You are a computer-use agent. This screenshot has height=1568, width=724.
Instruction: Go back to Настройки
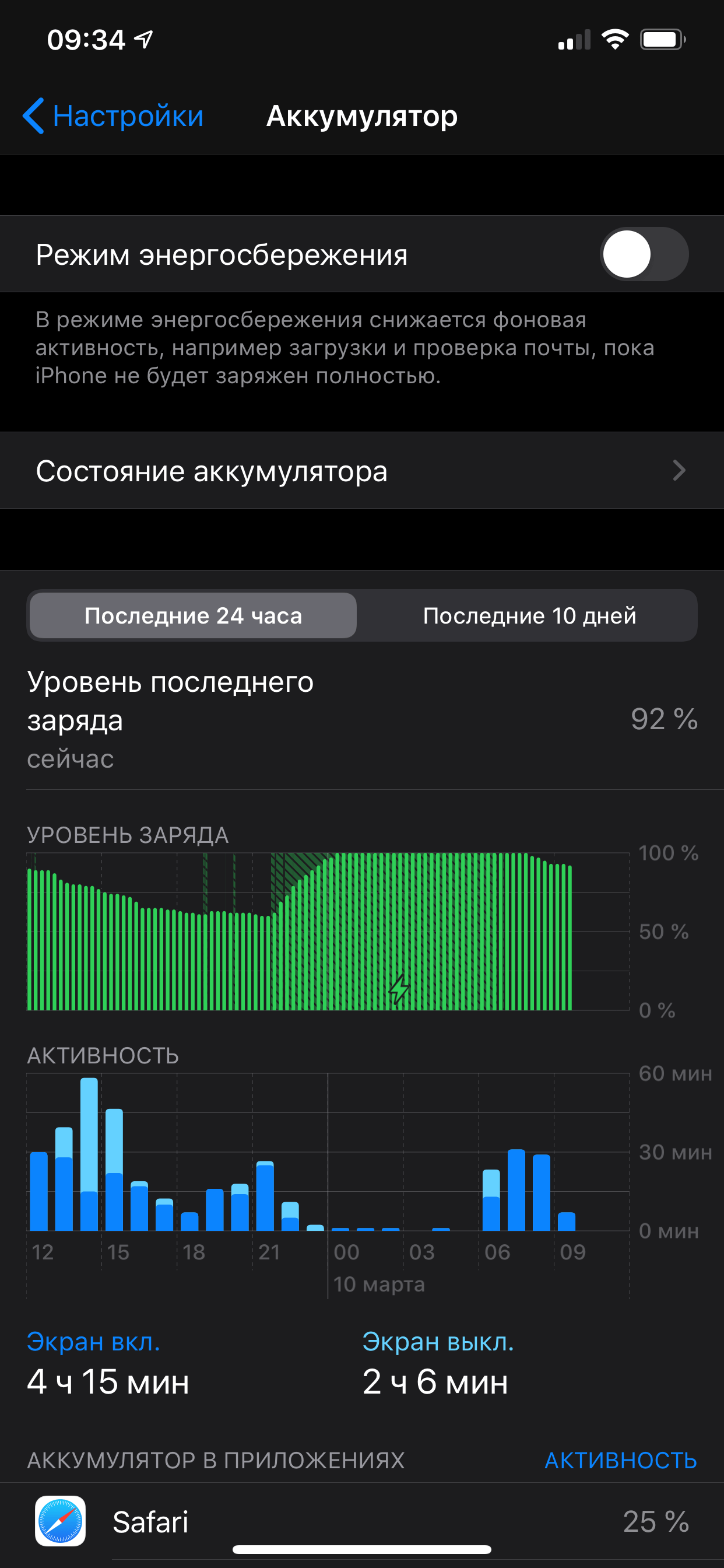point(113,116)
